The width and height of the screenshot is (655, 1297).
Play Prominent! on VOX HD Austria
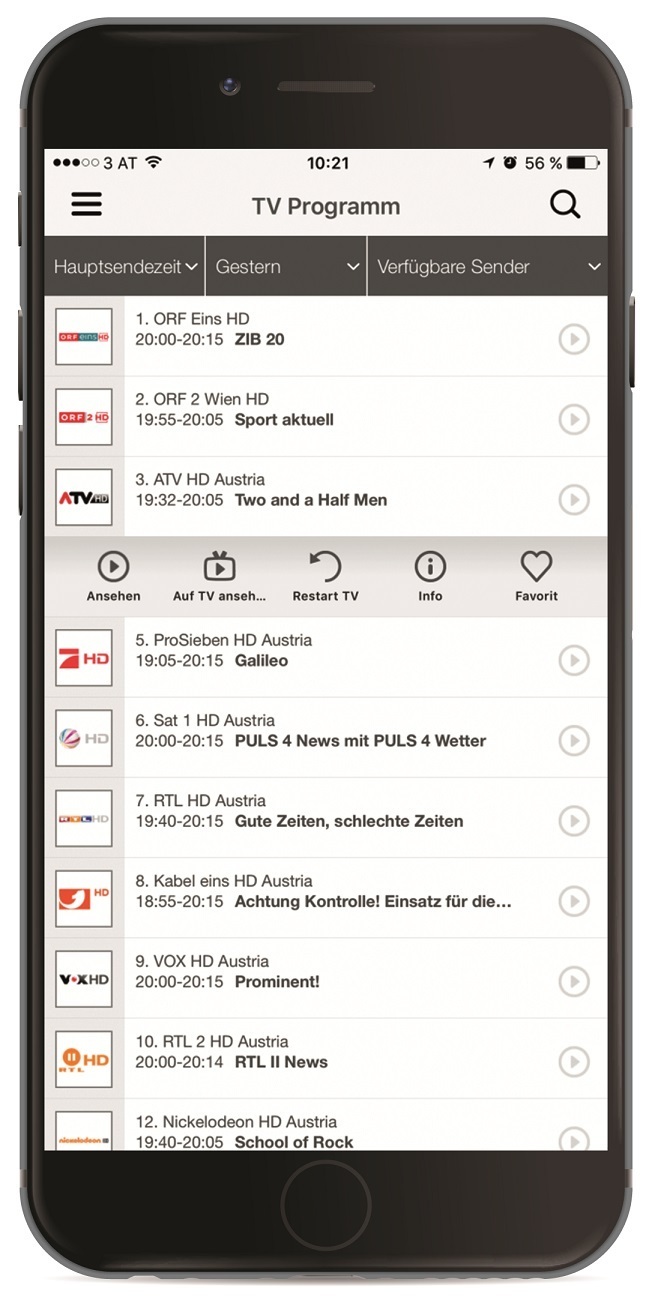pyautogui.click(x=573, y=981)
